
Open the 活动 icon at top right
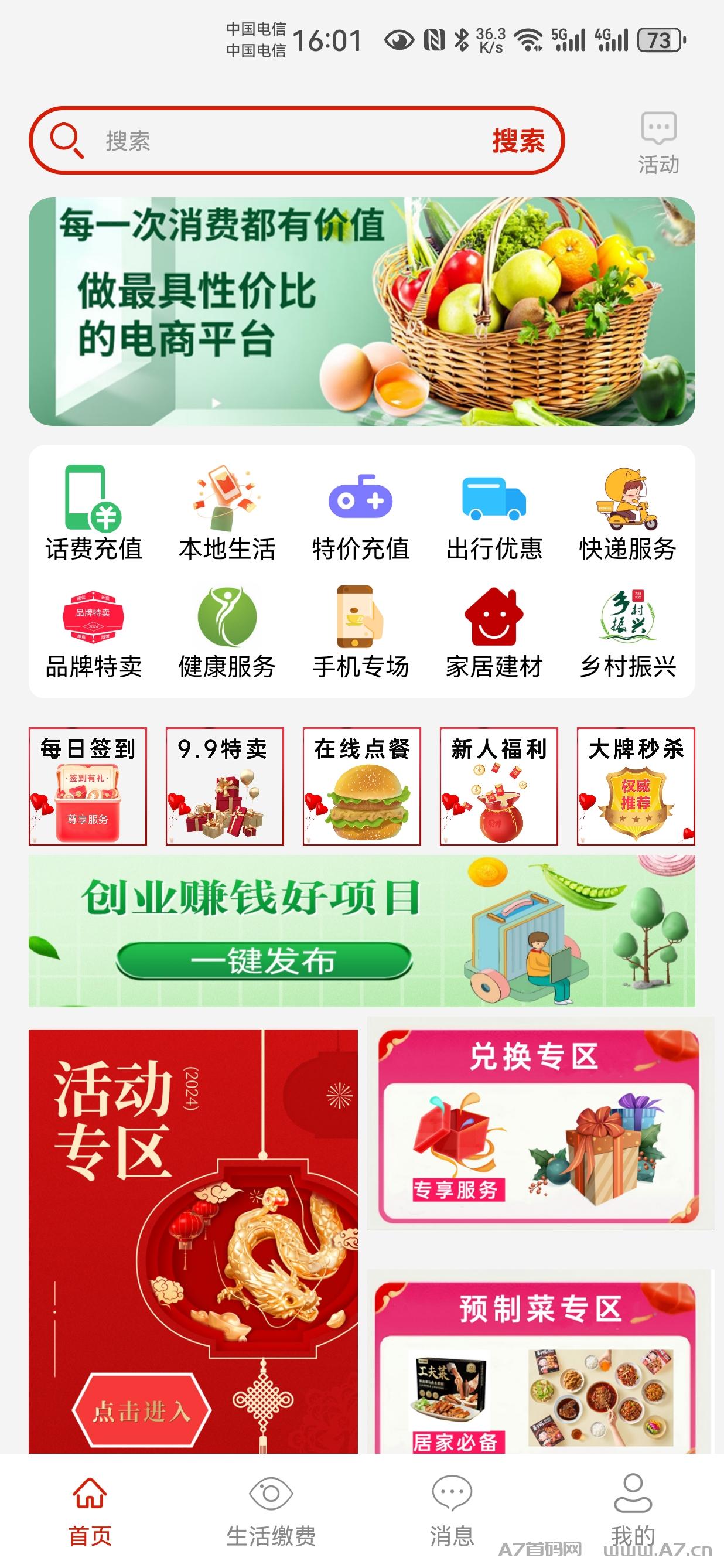pos(659,144)
